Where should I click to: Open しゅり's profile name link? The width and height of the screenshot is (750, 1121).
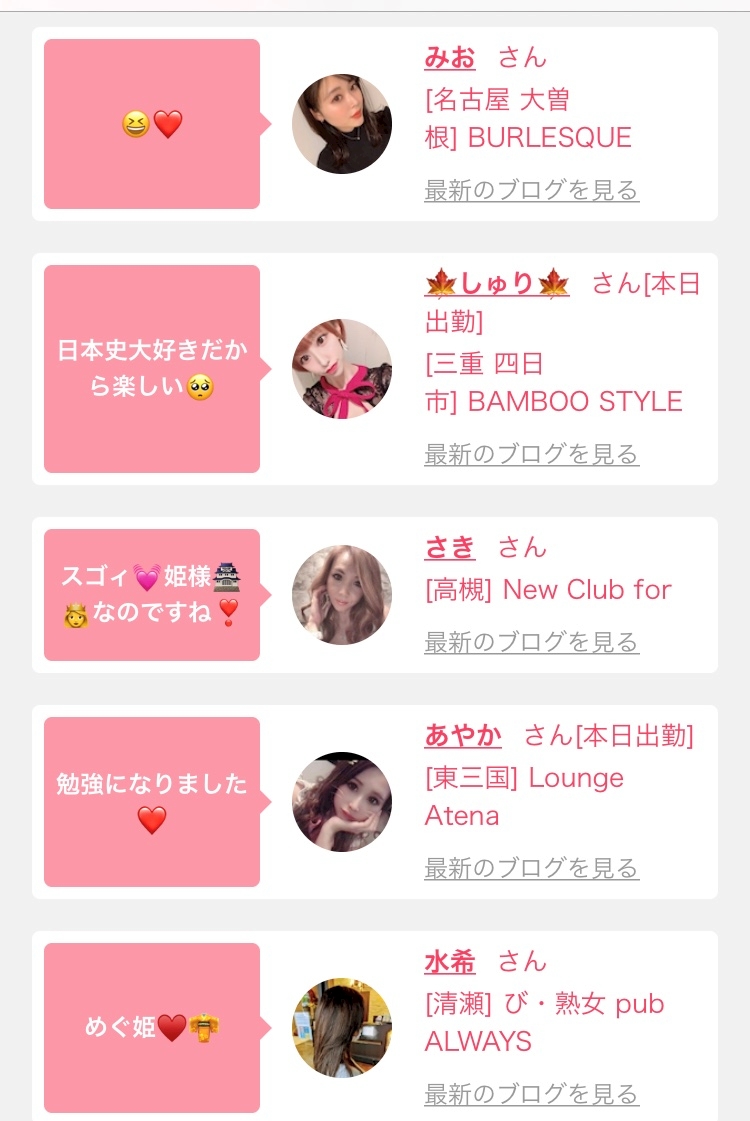click(497, 284)
